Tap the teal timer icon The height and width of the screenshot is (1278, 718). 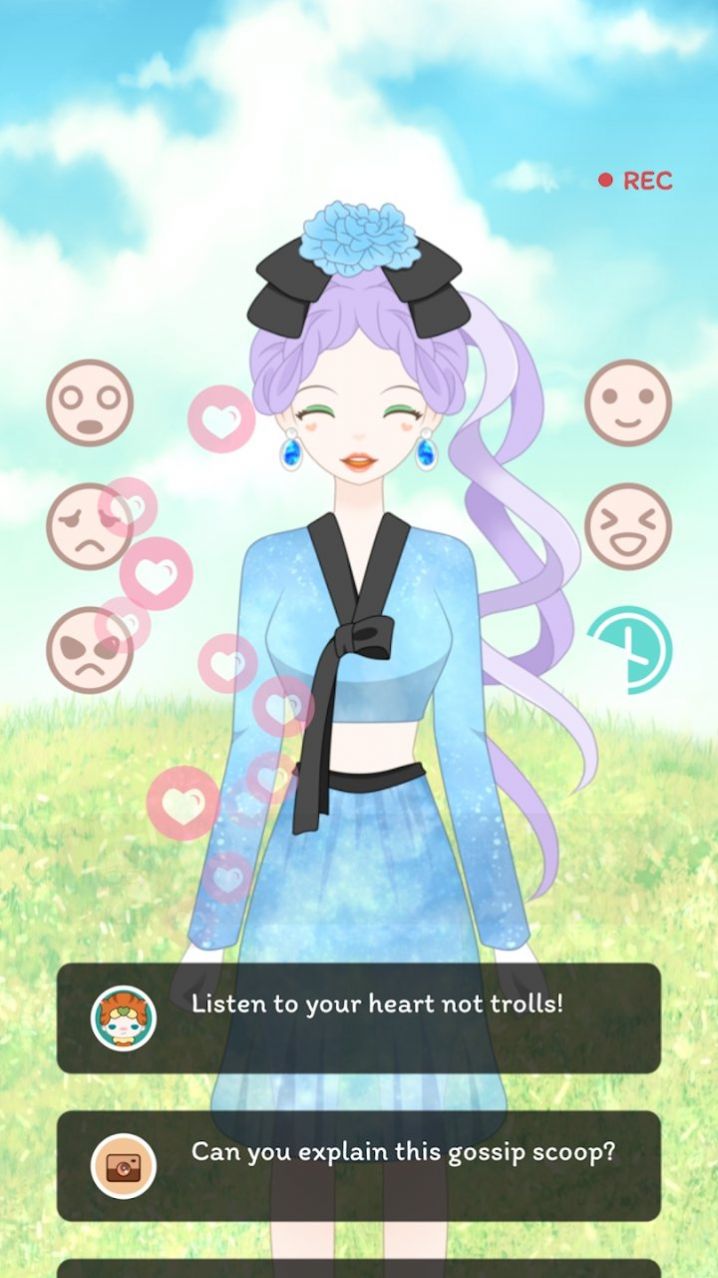click(630, 650)
